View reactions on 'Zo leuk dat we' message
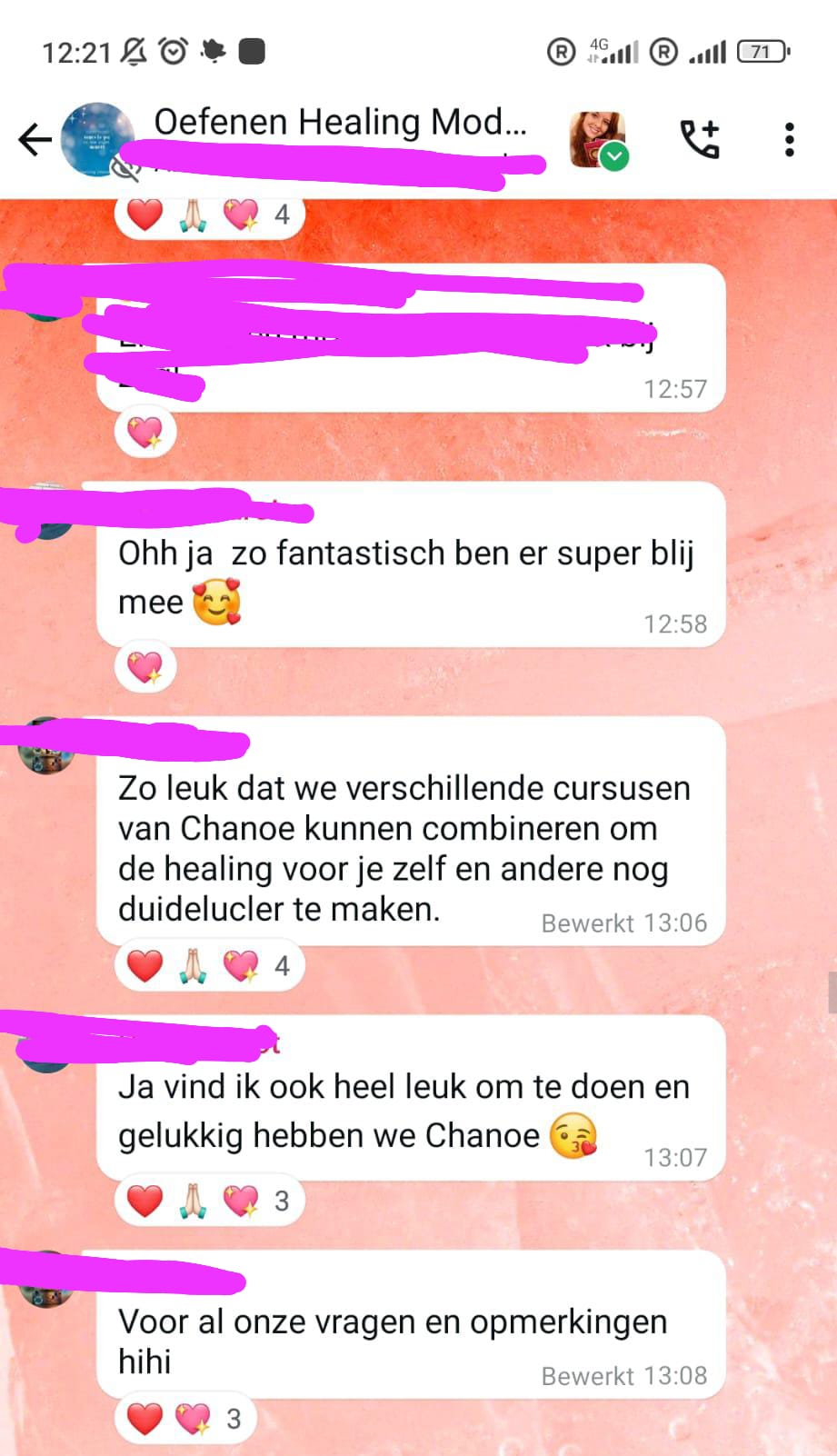The height and width of the screenshot is (1456, 837). click(x=209, y=965)
